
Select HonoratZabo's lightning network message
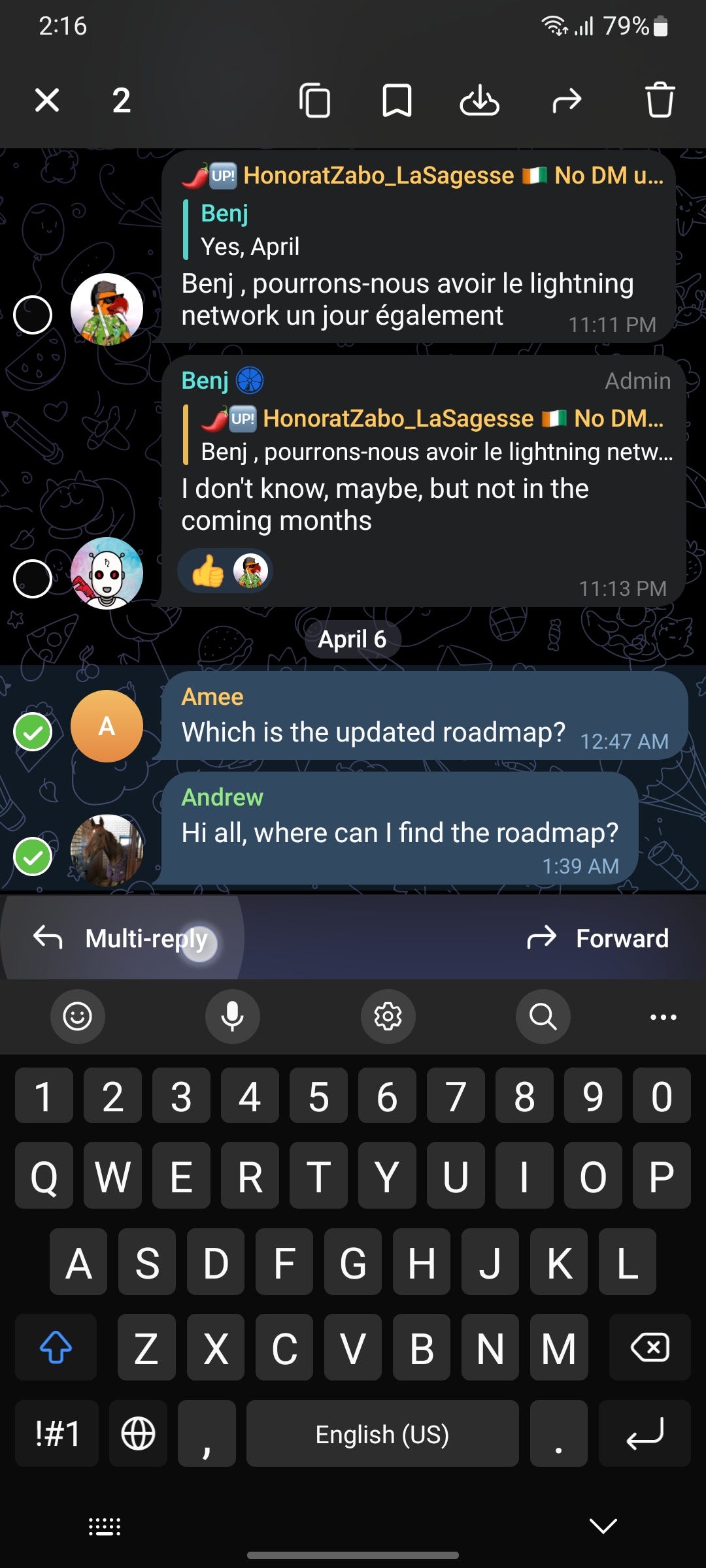click(x=33, y=315)
